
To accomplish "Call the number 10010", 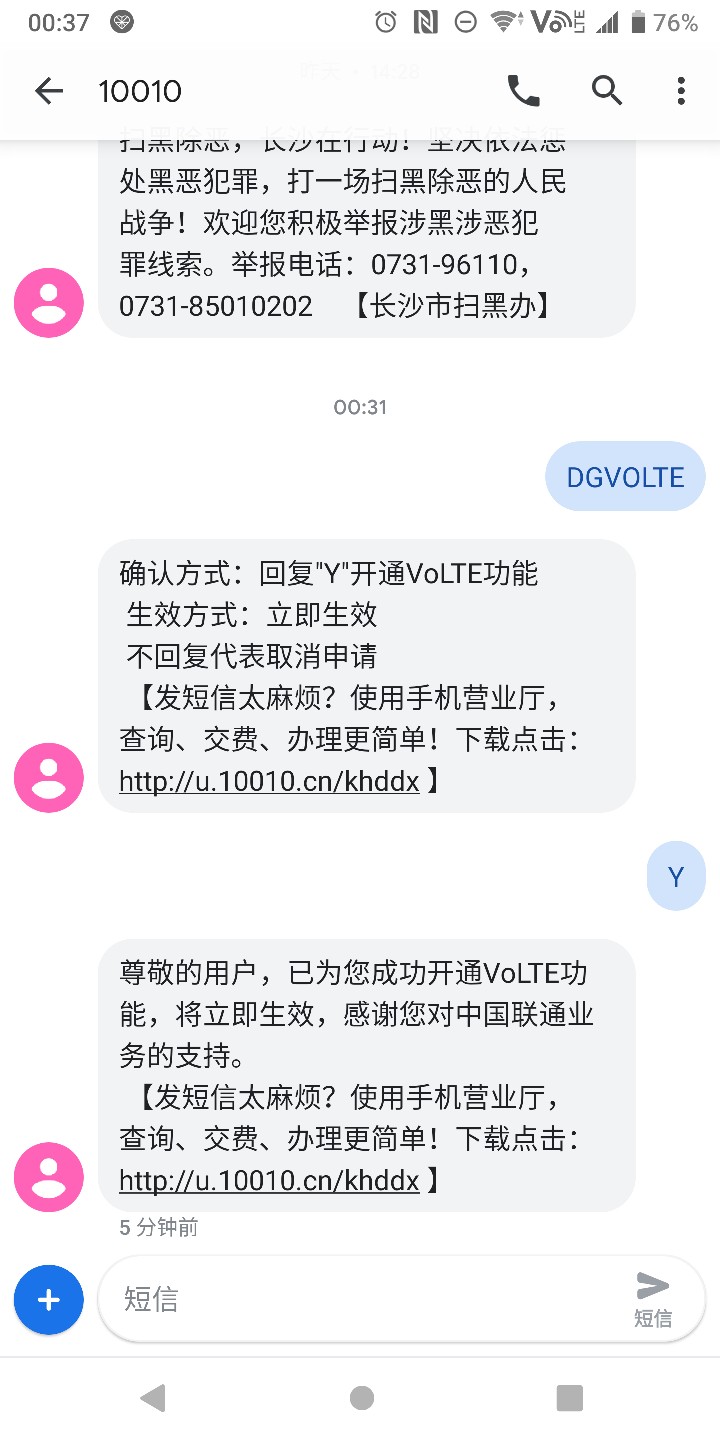I will point(523,91).
